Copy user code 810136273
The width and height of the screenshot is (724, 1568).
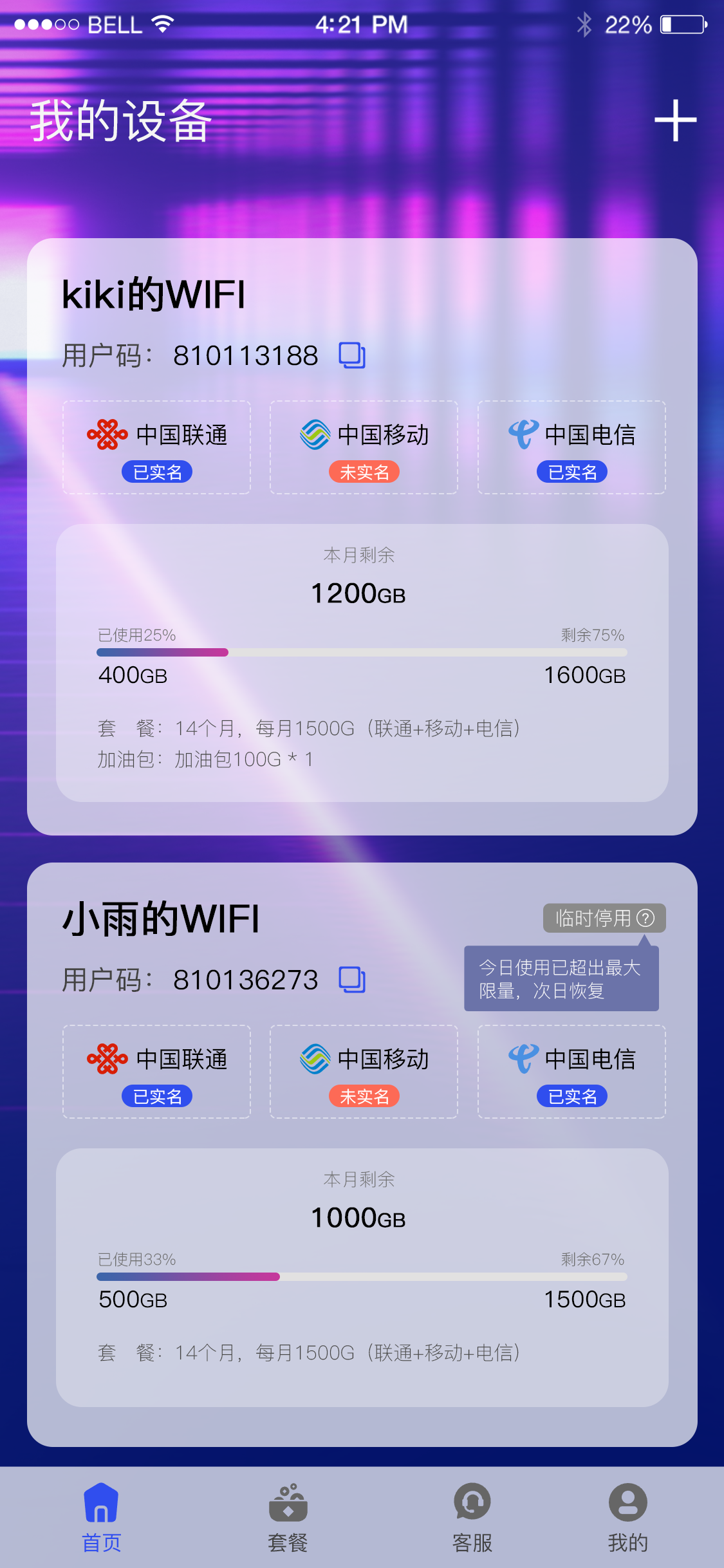[x=352, y=980]
